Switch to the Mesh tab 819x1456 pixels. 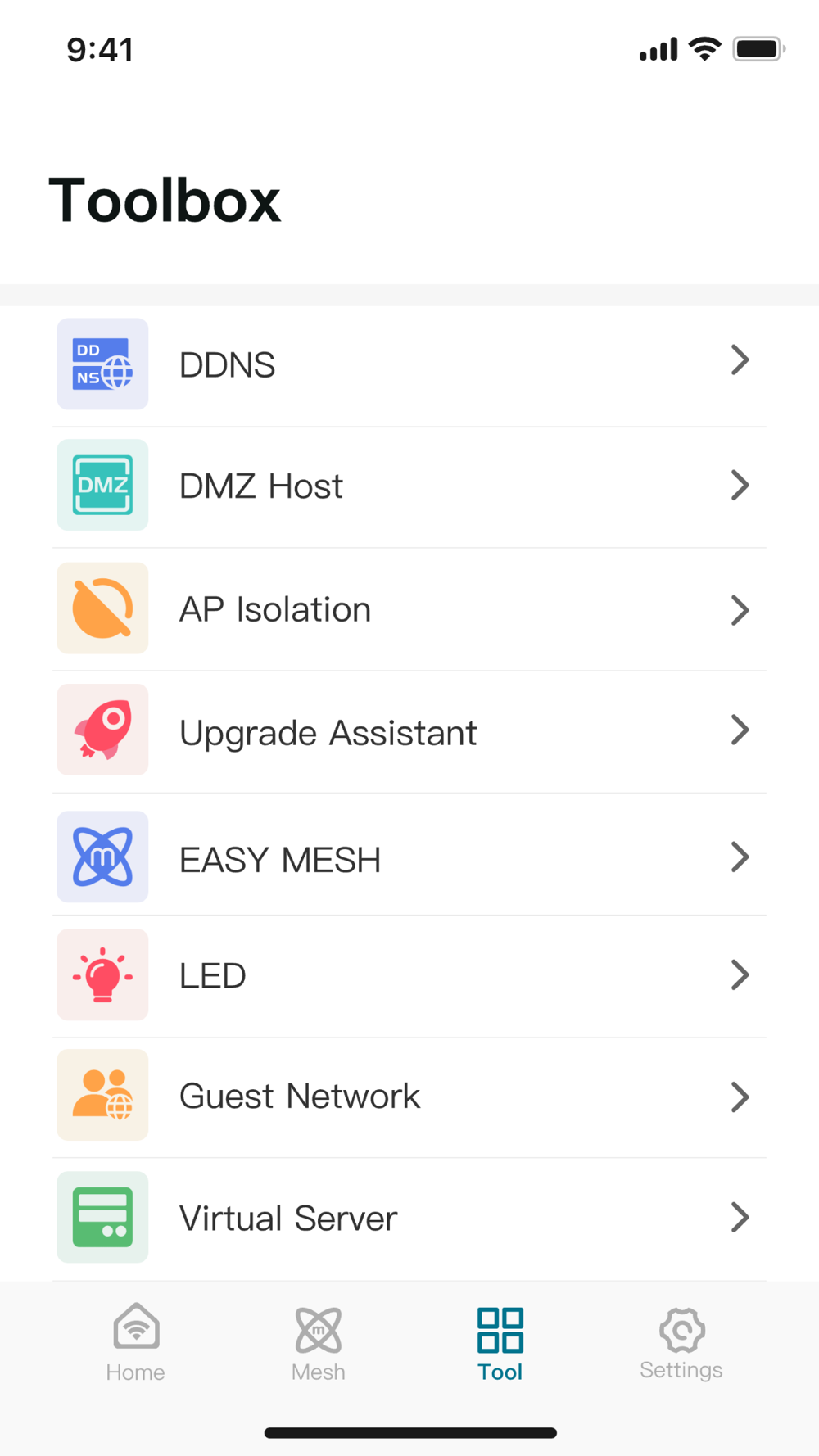coord(319,1343)
